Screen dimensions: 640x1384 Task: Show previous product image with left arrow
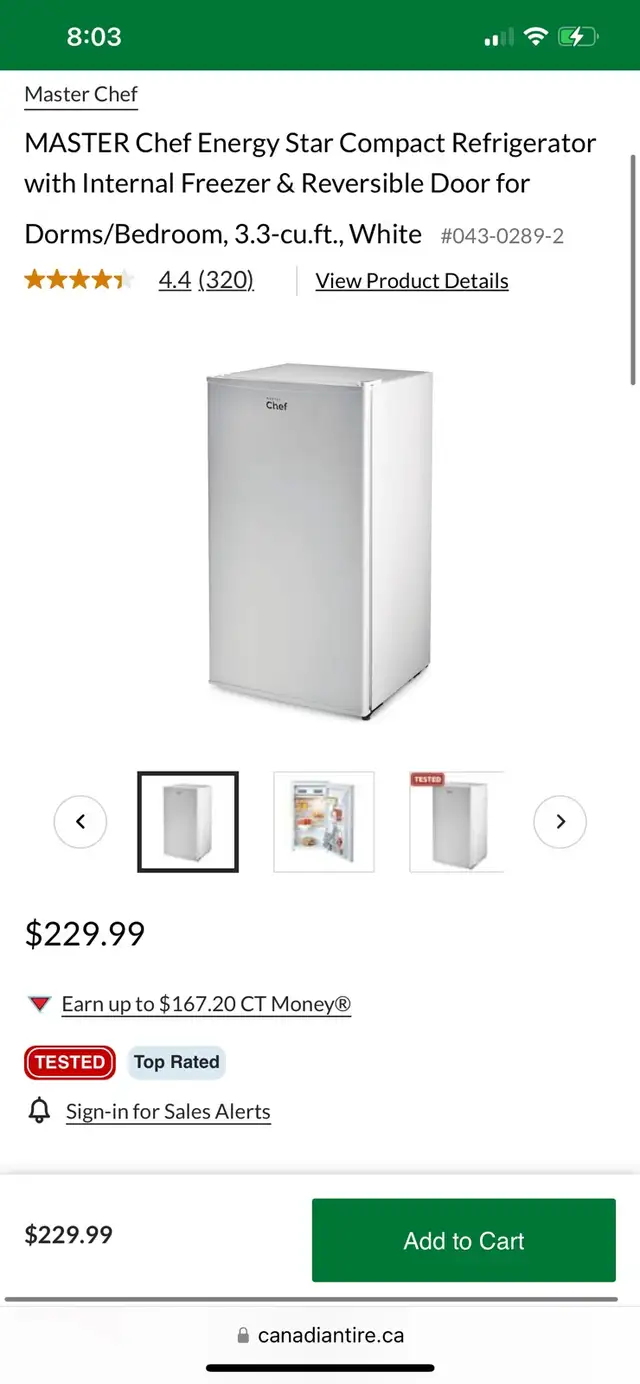pos(80,822)
